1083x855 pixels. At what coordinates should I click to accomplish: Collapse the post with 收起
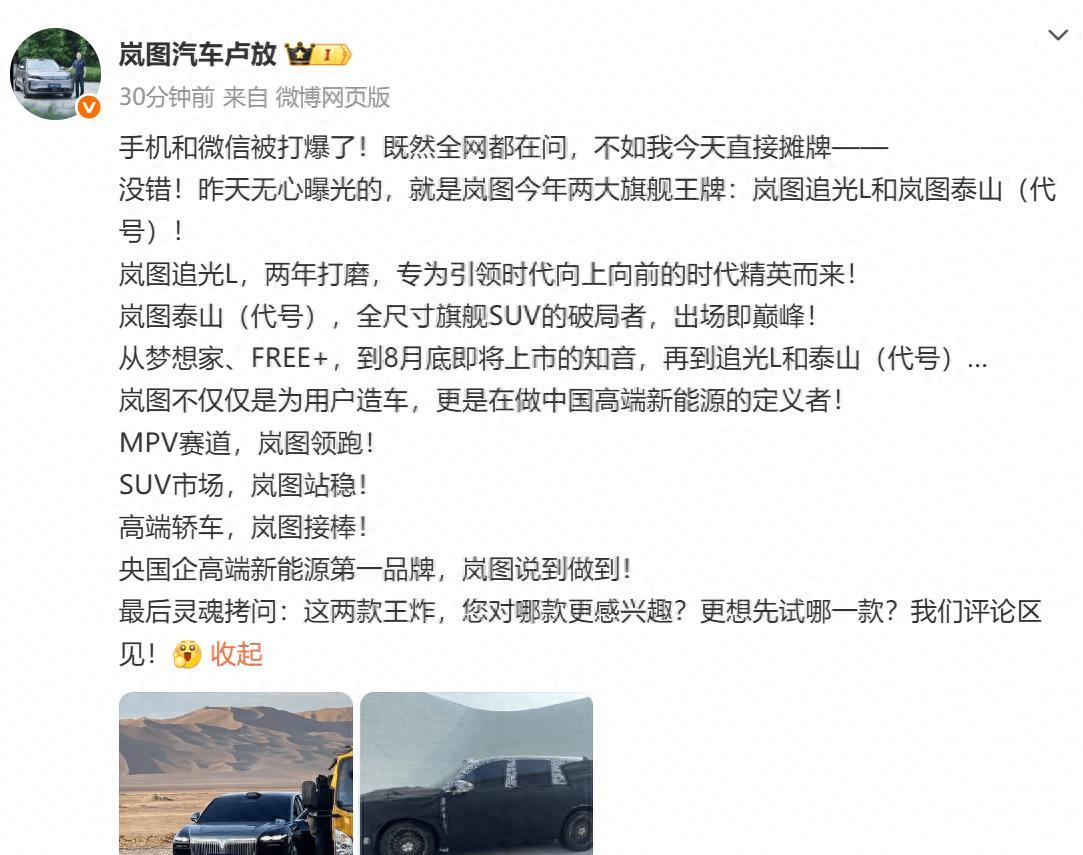tap(236, 654)
